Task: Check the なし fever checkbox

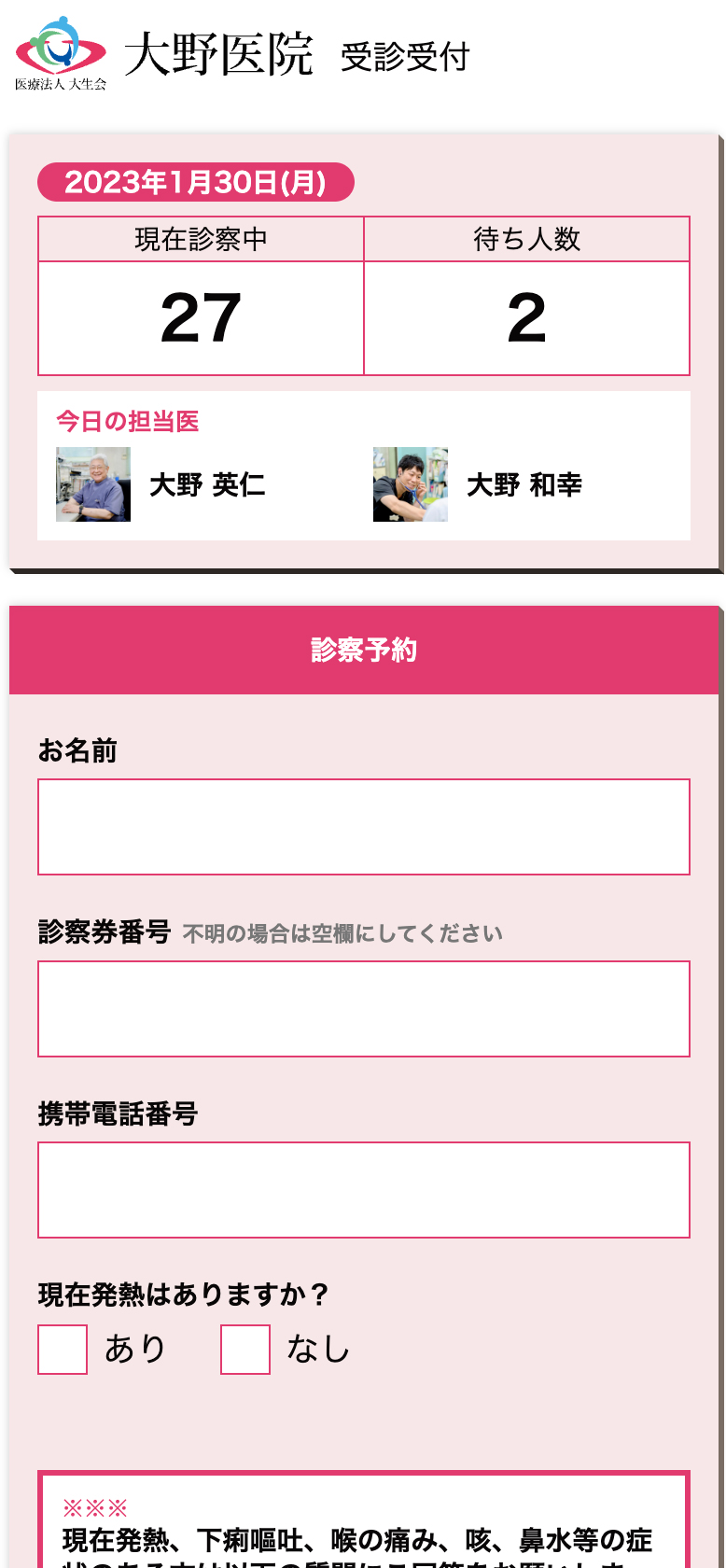Action: pyautogui.click(x=245, y=1350)
